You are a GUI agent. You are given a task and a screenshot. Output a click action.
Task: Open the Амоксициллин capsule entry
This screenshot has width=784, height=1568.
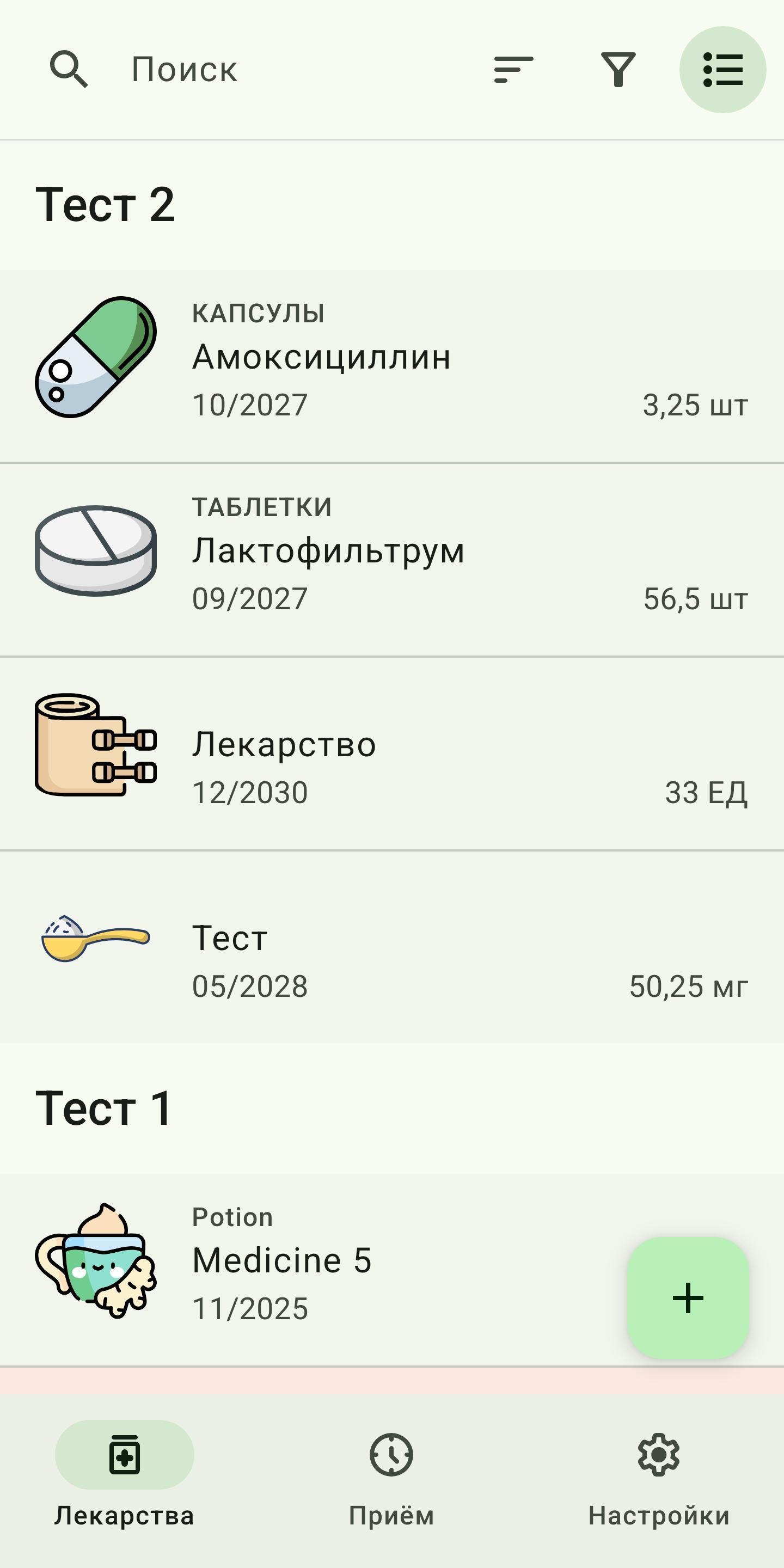[x=390, y=365]
